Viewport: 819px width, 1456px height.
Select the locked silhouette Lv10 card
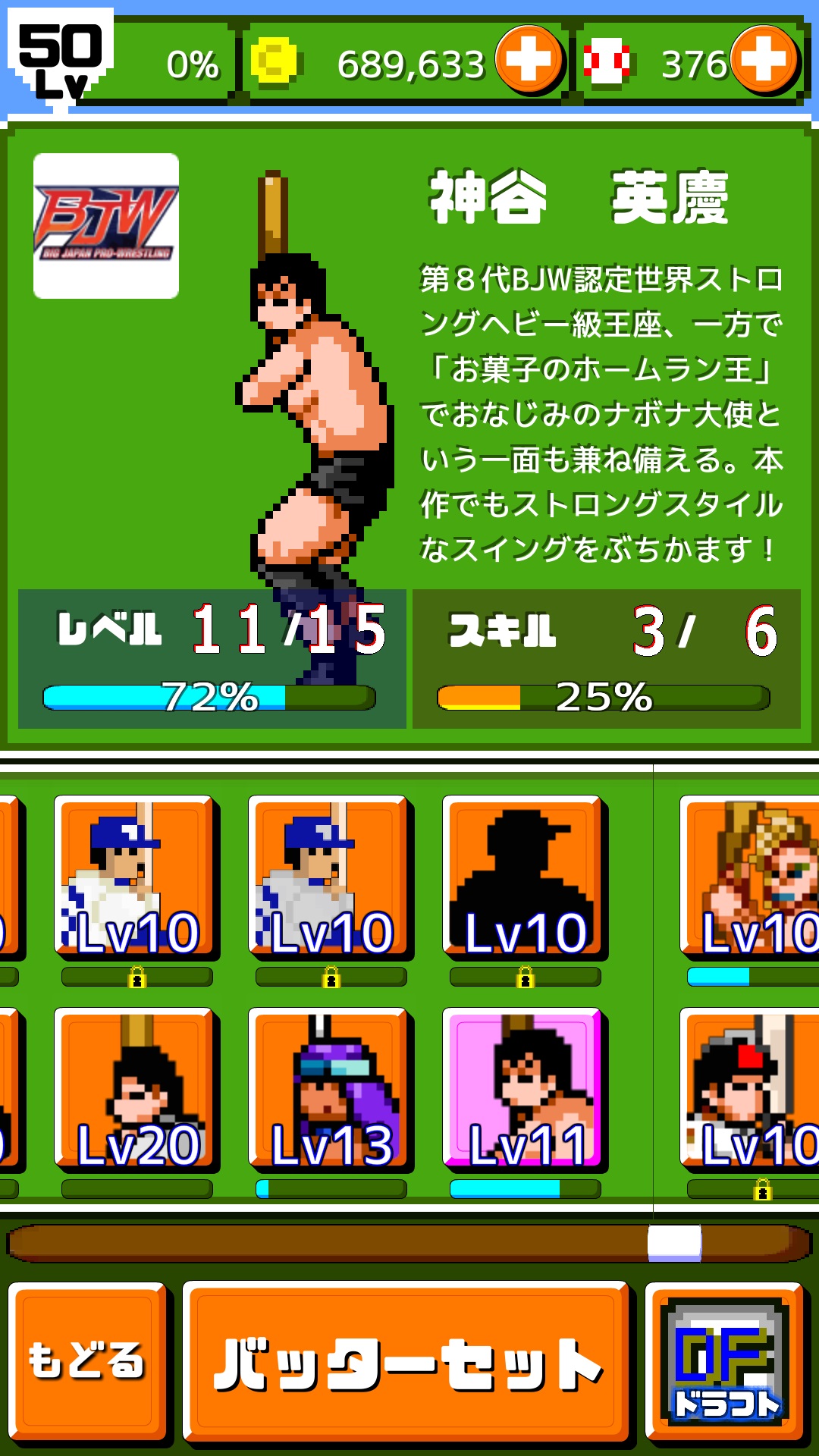click(524, 877)
